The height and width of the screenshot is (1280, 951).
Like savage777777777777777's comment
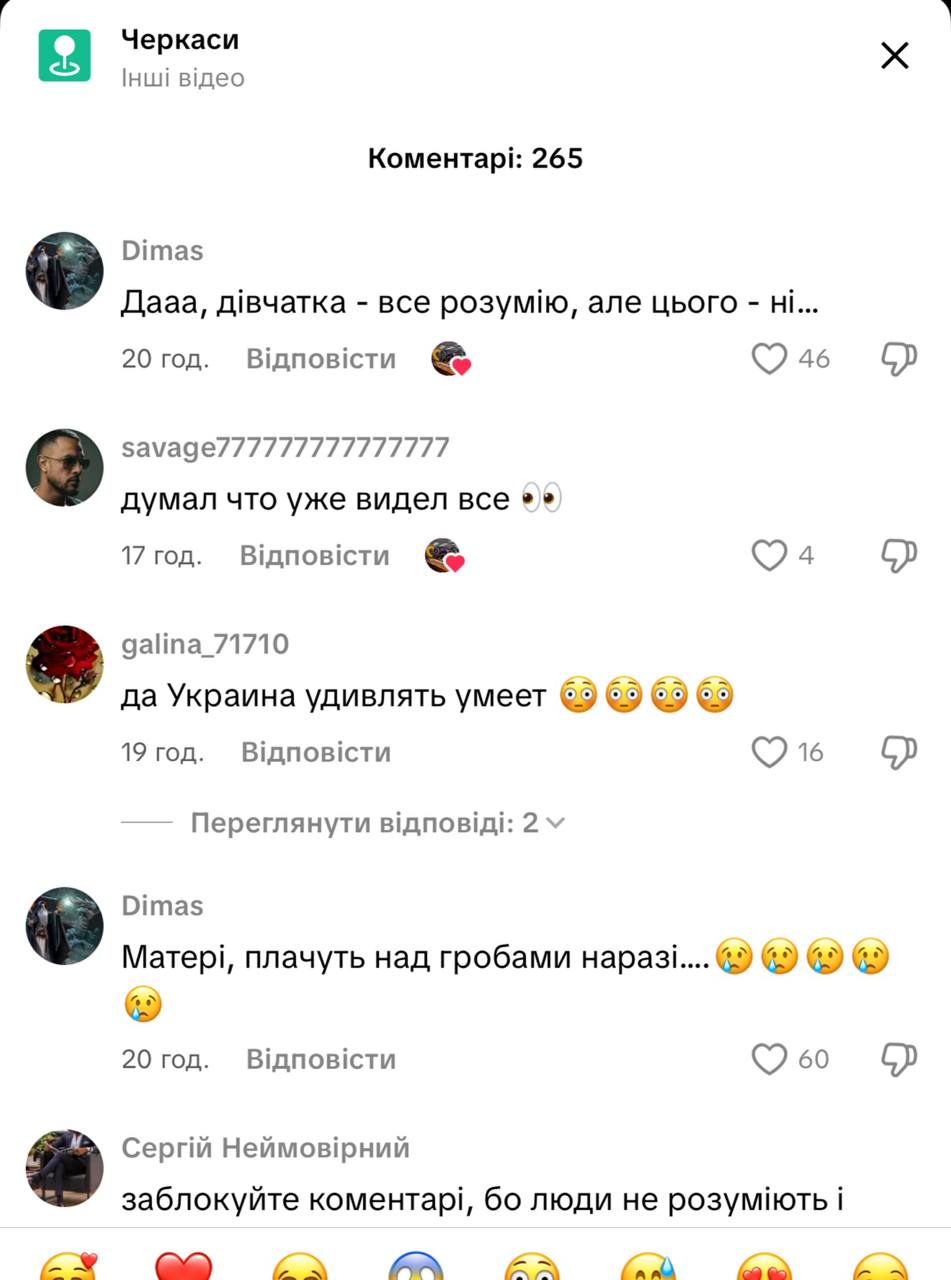[x=769, y=556]
